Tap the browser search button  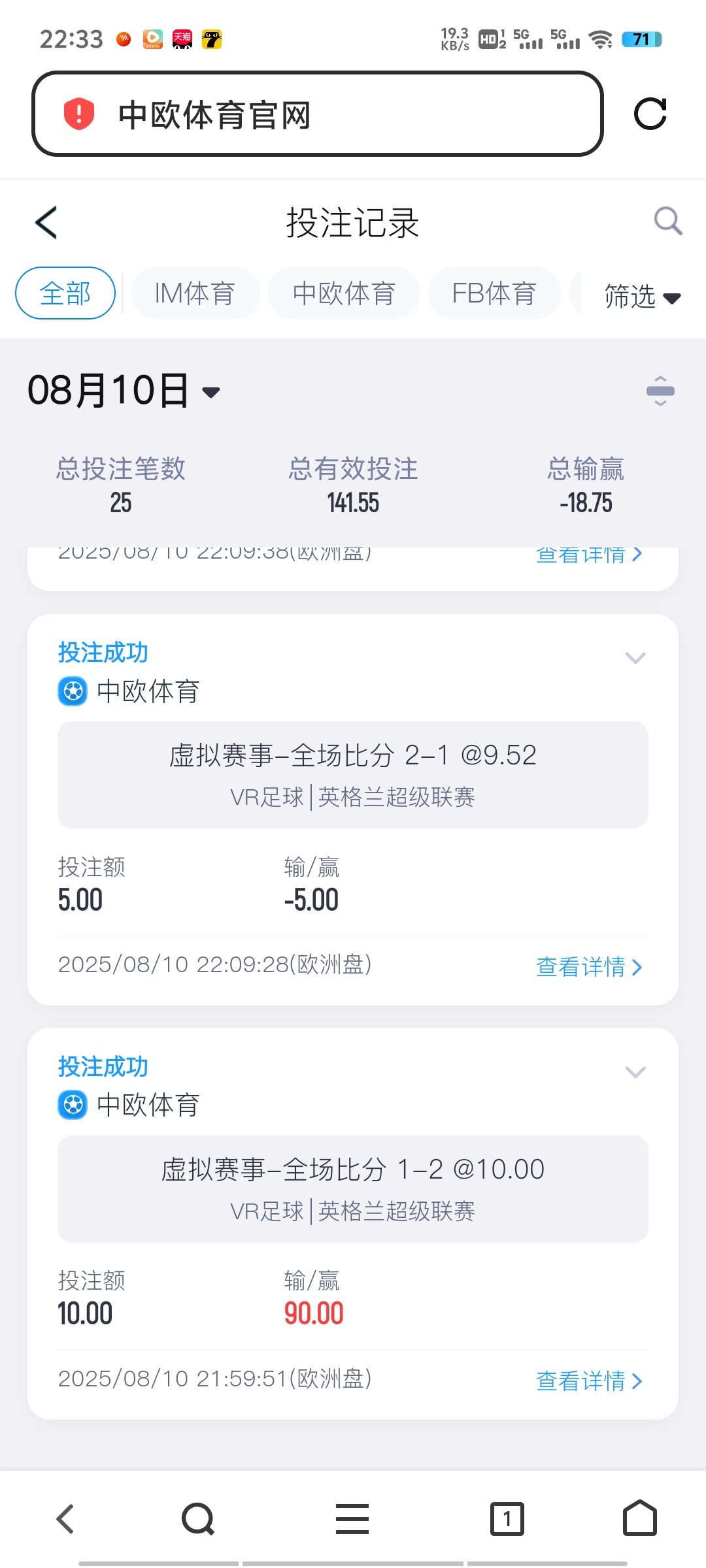tap(197, 1518)
